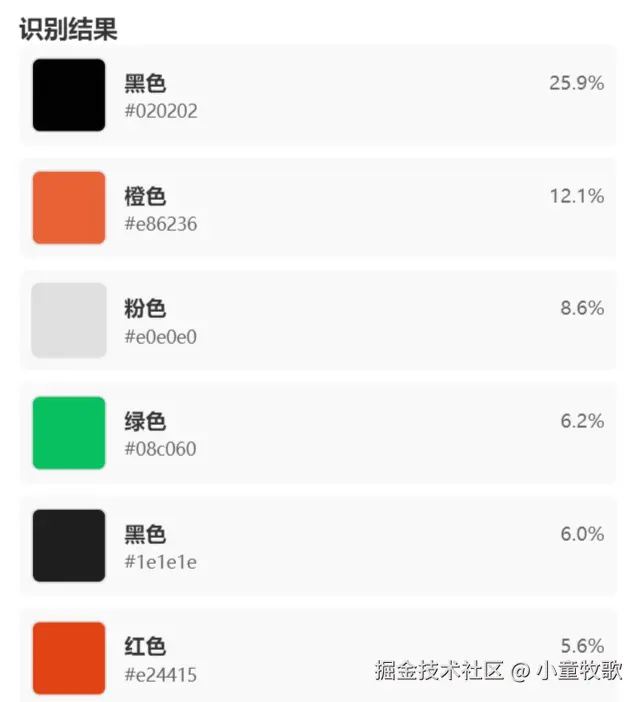Viewport: 642px width, 702px height.
Task: Choose the #e0e0e0 color row
Action: (x=318, y=321)
